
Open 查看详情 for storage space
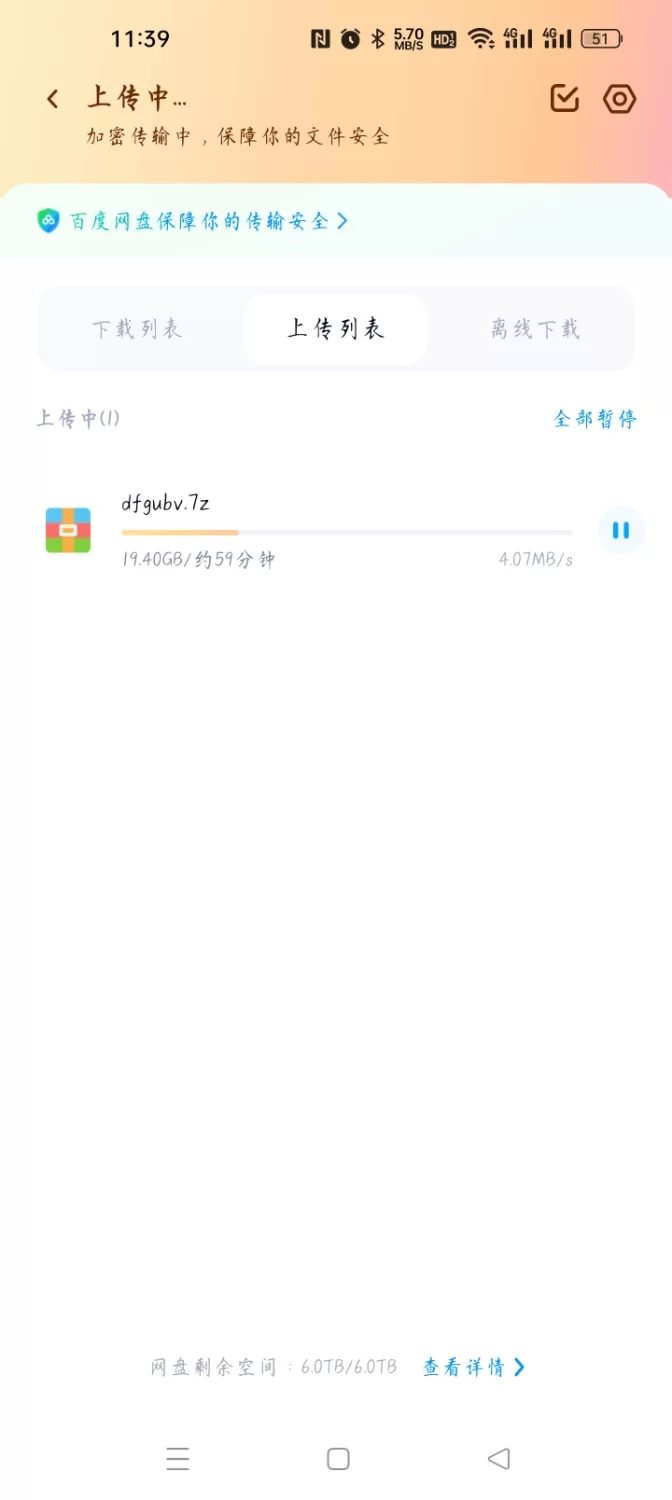(473, 1367)
